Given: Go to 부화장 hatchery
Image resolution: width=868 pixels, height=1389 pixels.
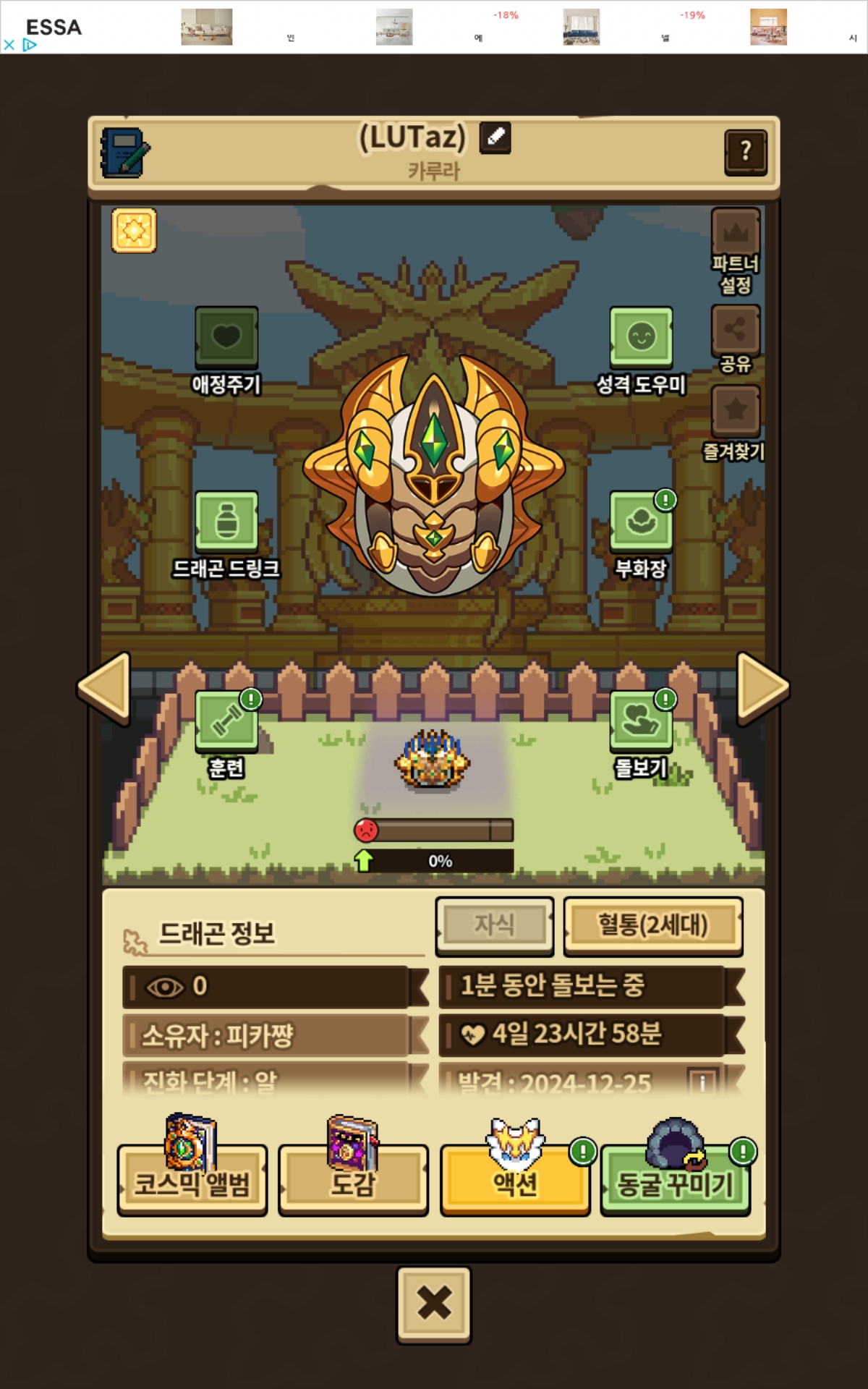Looking at the screenshot, I should tap(641, 535).
